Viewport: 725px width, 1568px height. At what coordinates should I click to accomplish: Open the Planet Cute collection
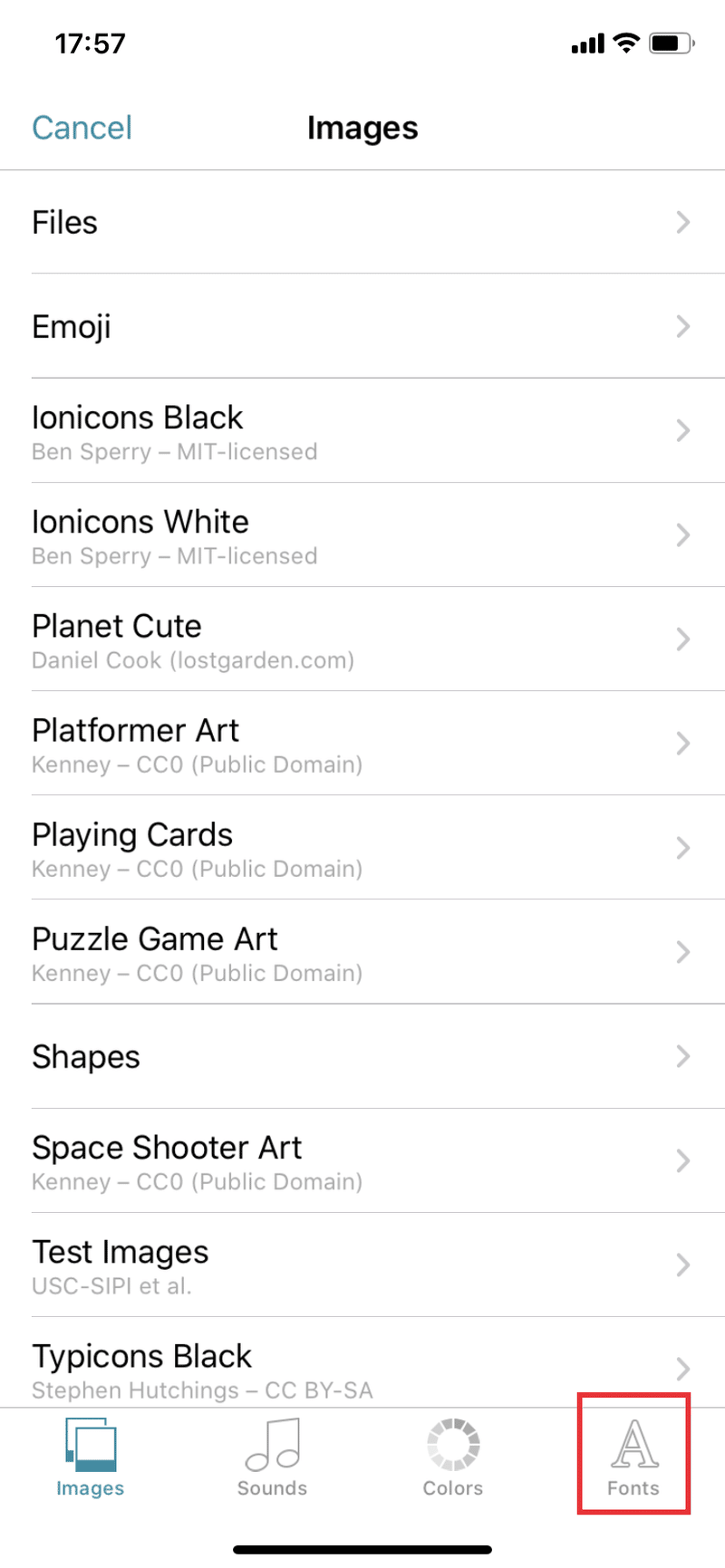coord(362,640)
